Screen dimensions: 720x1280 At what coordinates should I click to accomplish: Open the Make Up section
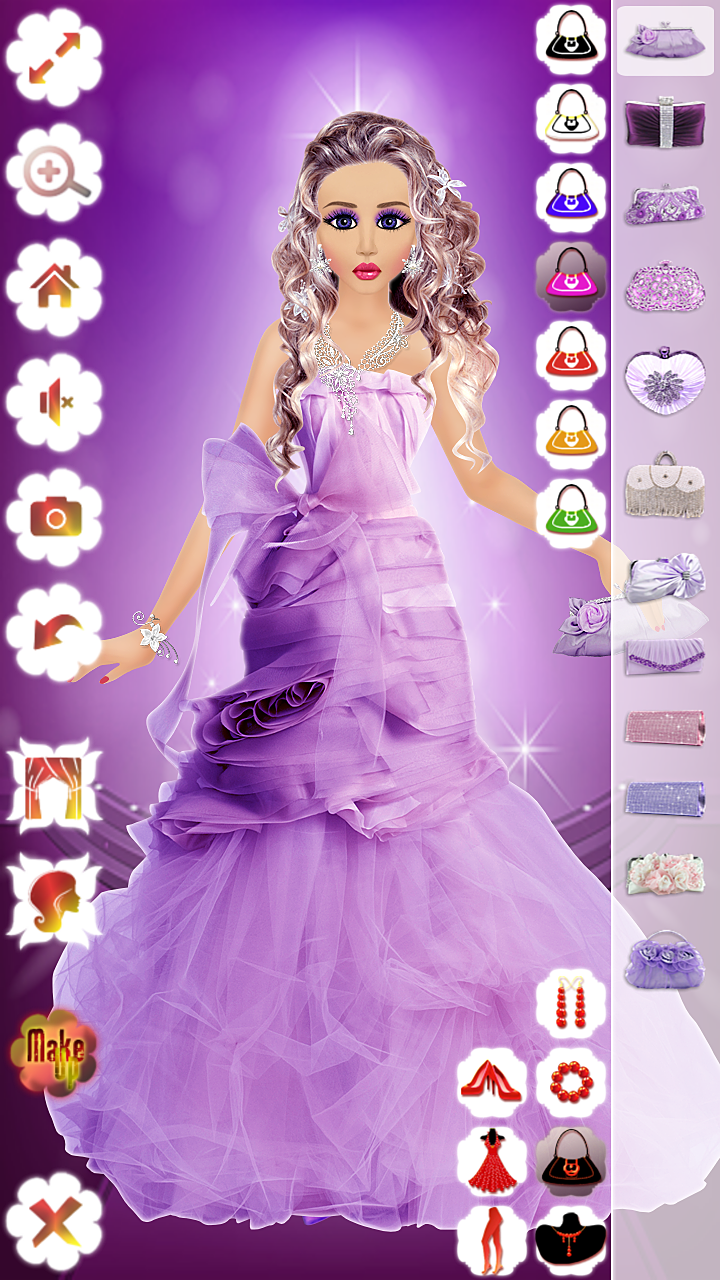tap(54, 1050)
